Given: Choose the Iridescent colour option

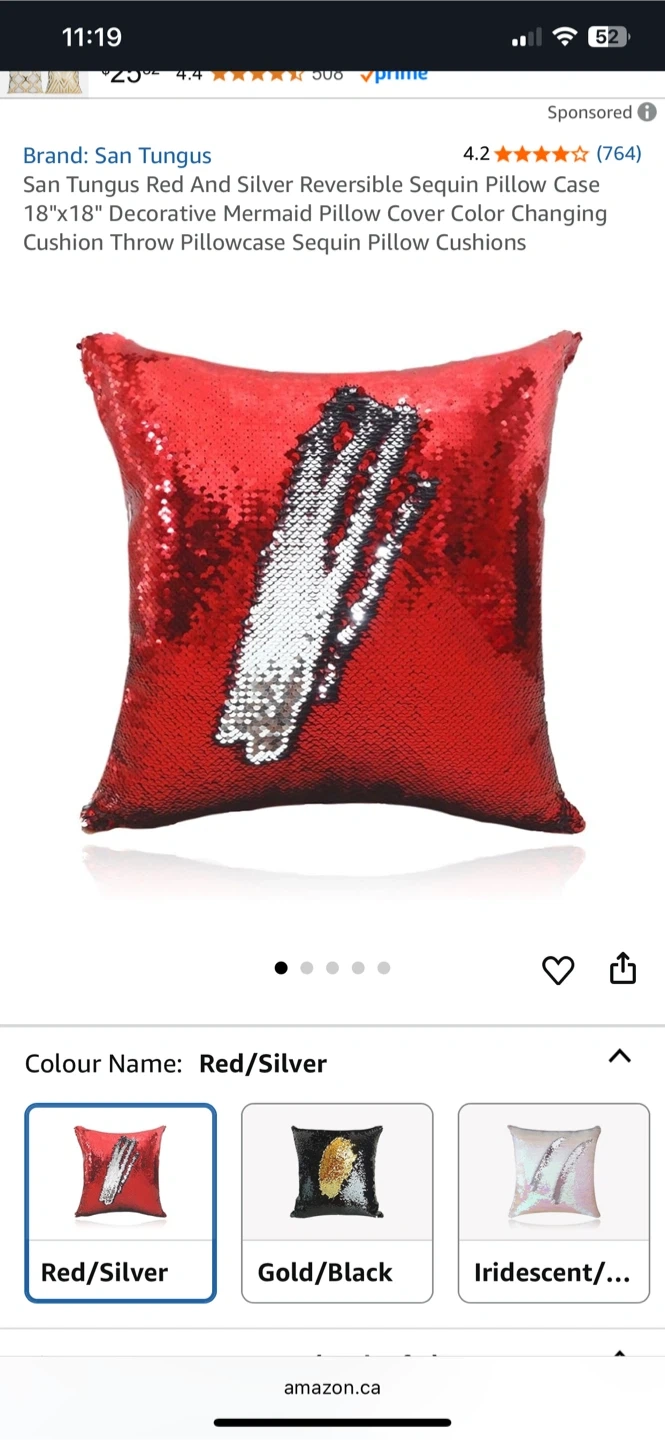Looking at the screenshot, I should click(554, 1202).
